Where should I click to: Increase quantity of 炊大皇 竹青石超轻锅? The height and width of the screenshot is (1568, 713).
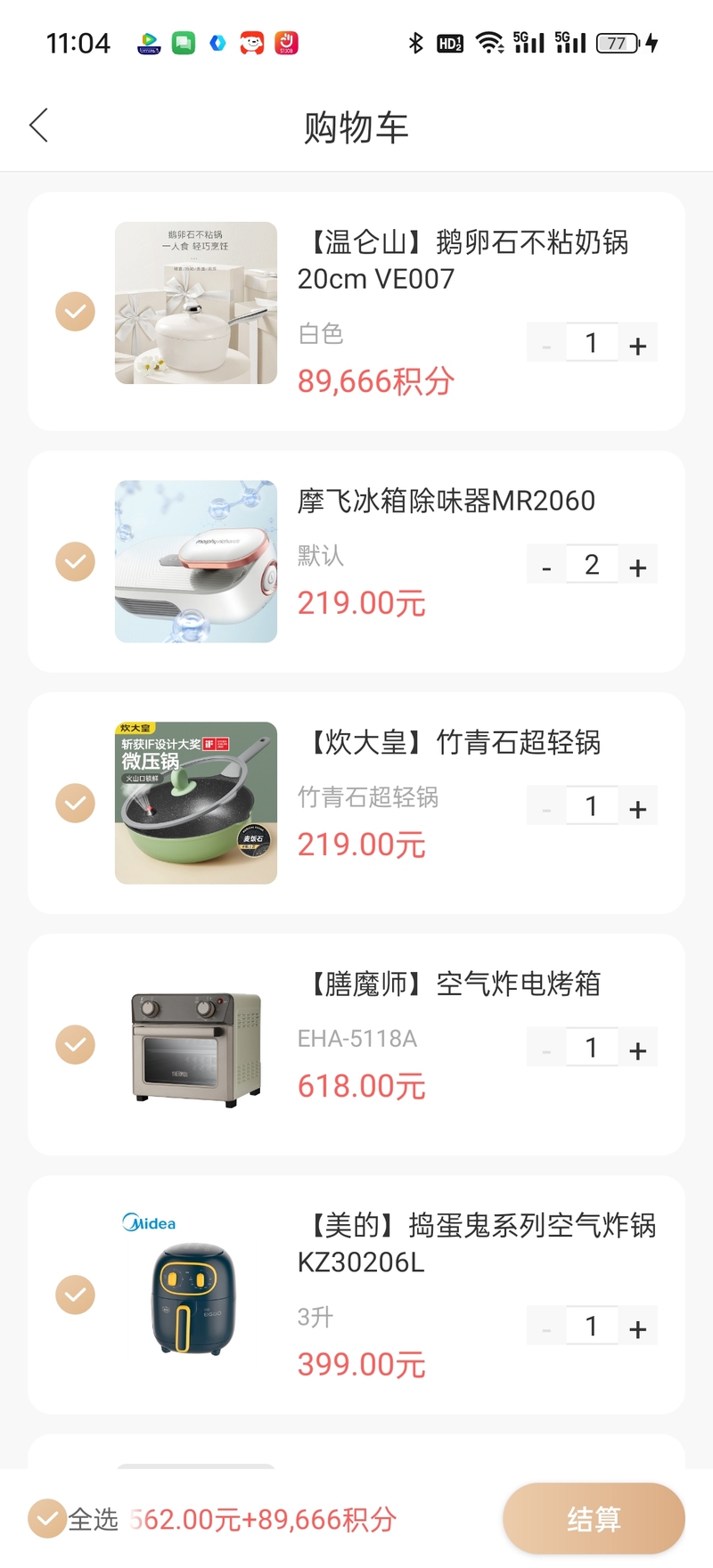pyautogui.click(x=637, y=806)
